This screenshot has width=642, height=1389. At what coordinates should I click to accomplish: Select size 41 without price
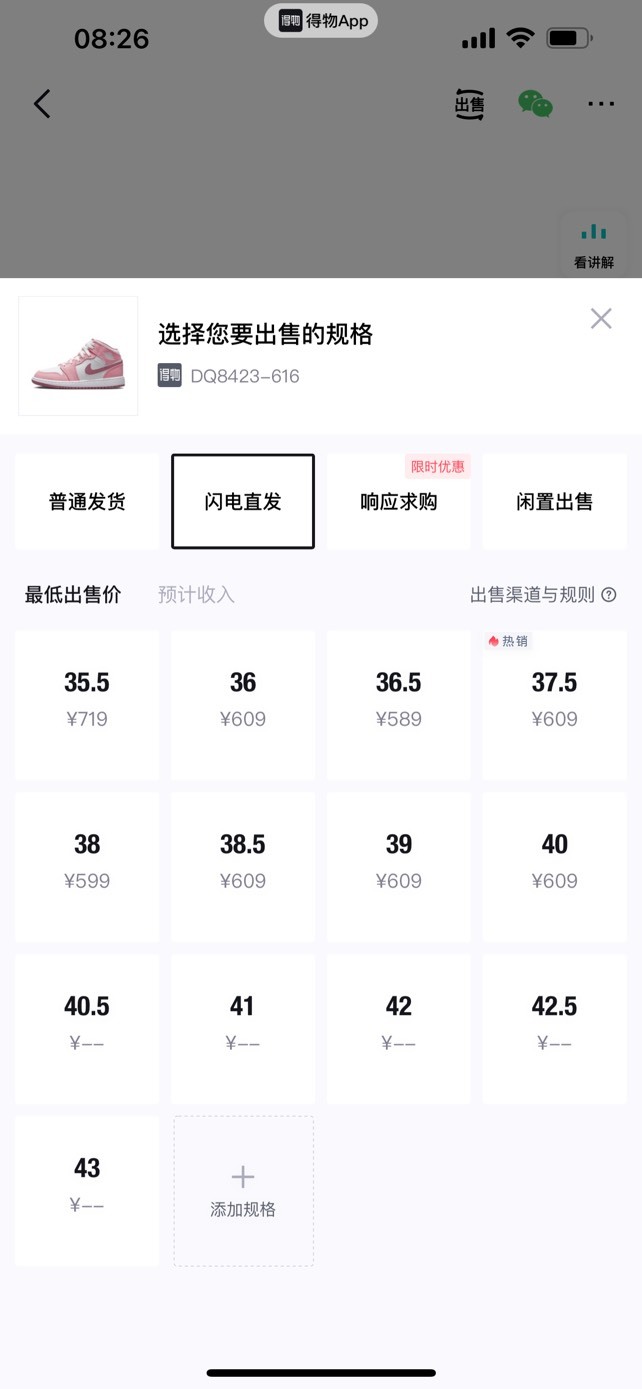pos(243,1029)
